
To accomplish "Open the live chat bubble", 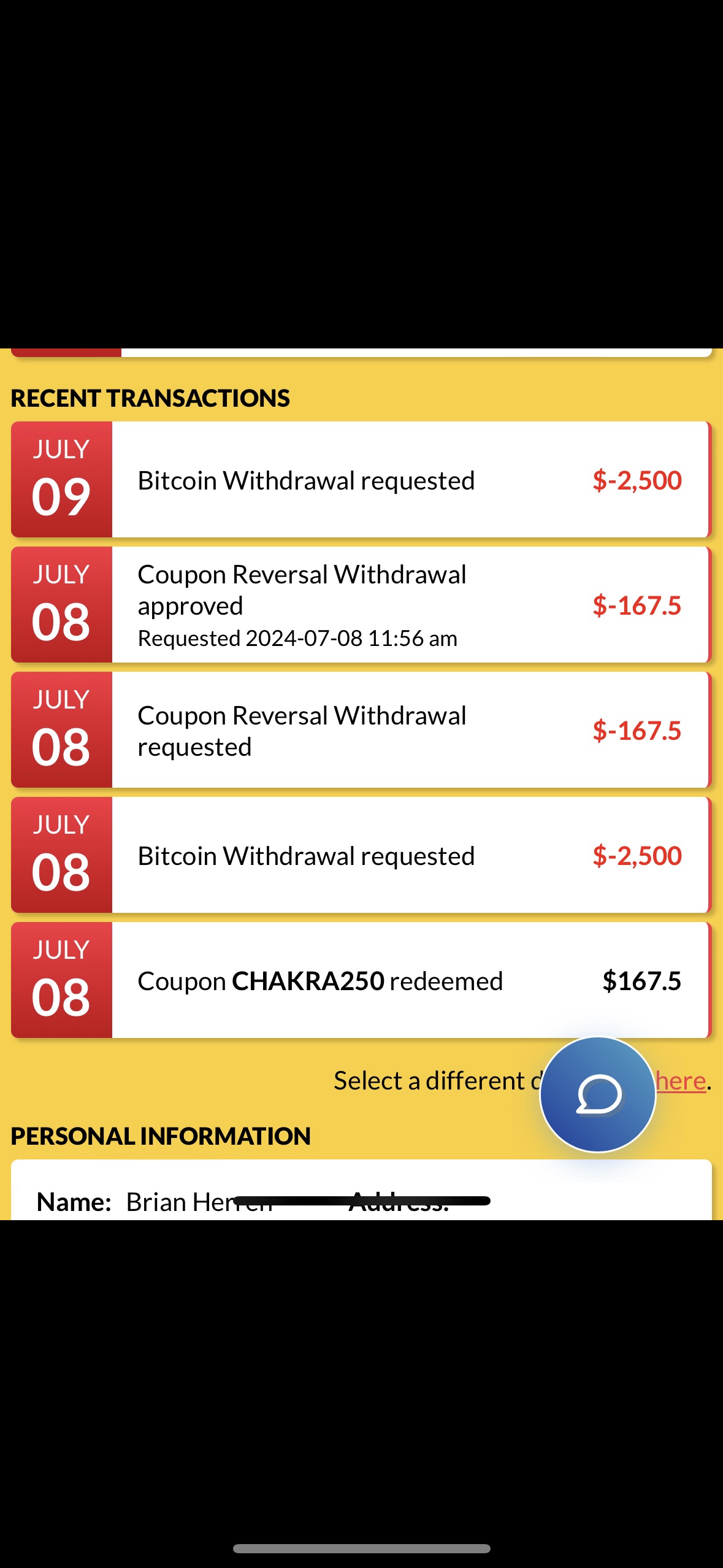I will 598,1094.
